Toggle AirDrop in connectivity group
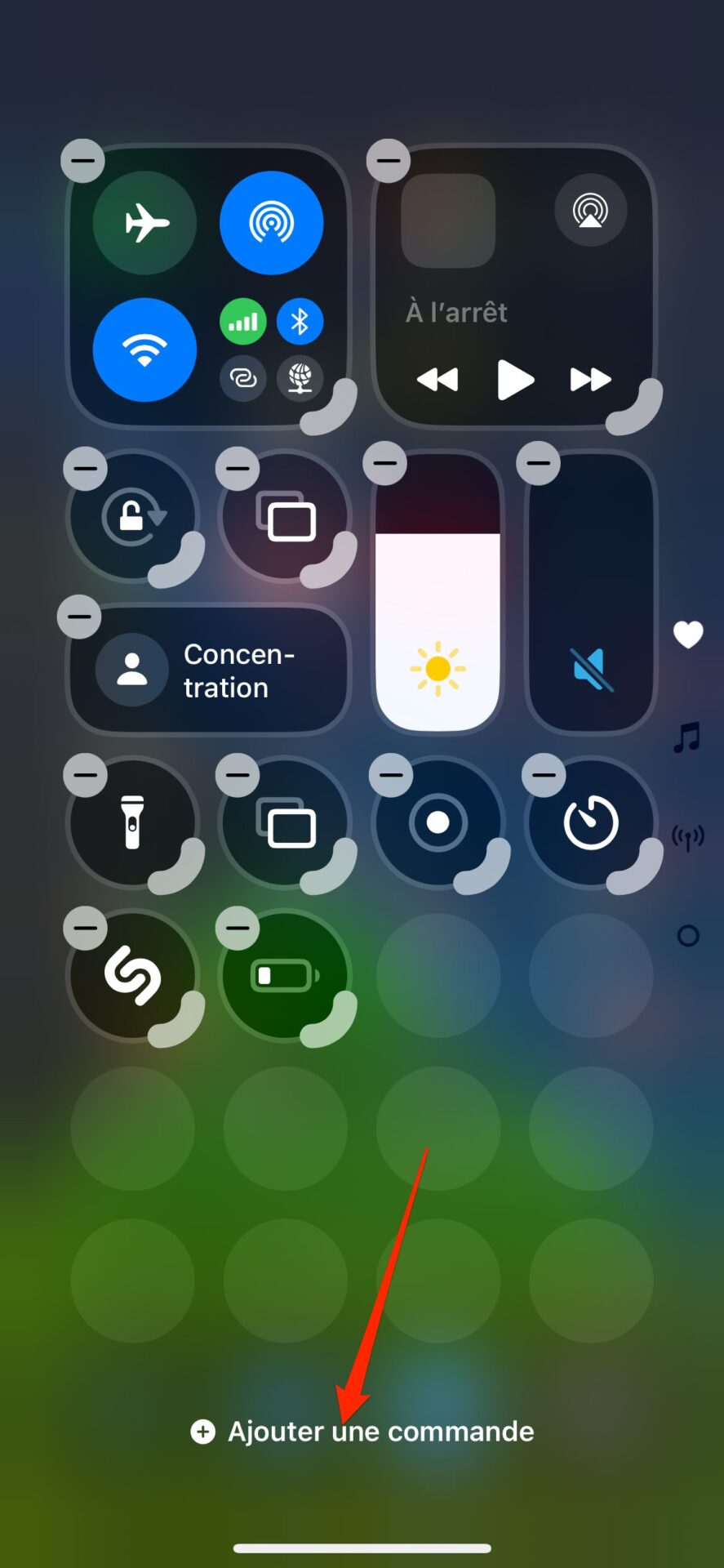 272,223
